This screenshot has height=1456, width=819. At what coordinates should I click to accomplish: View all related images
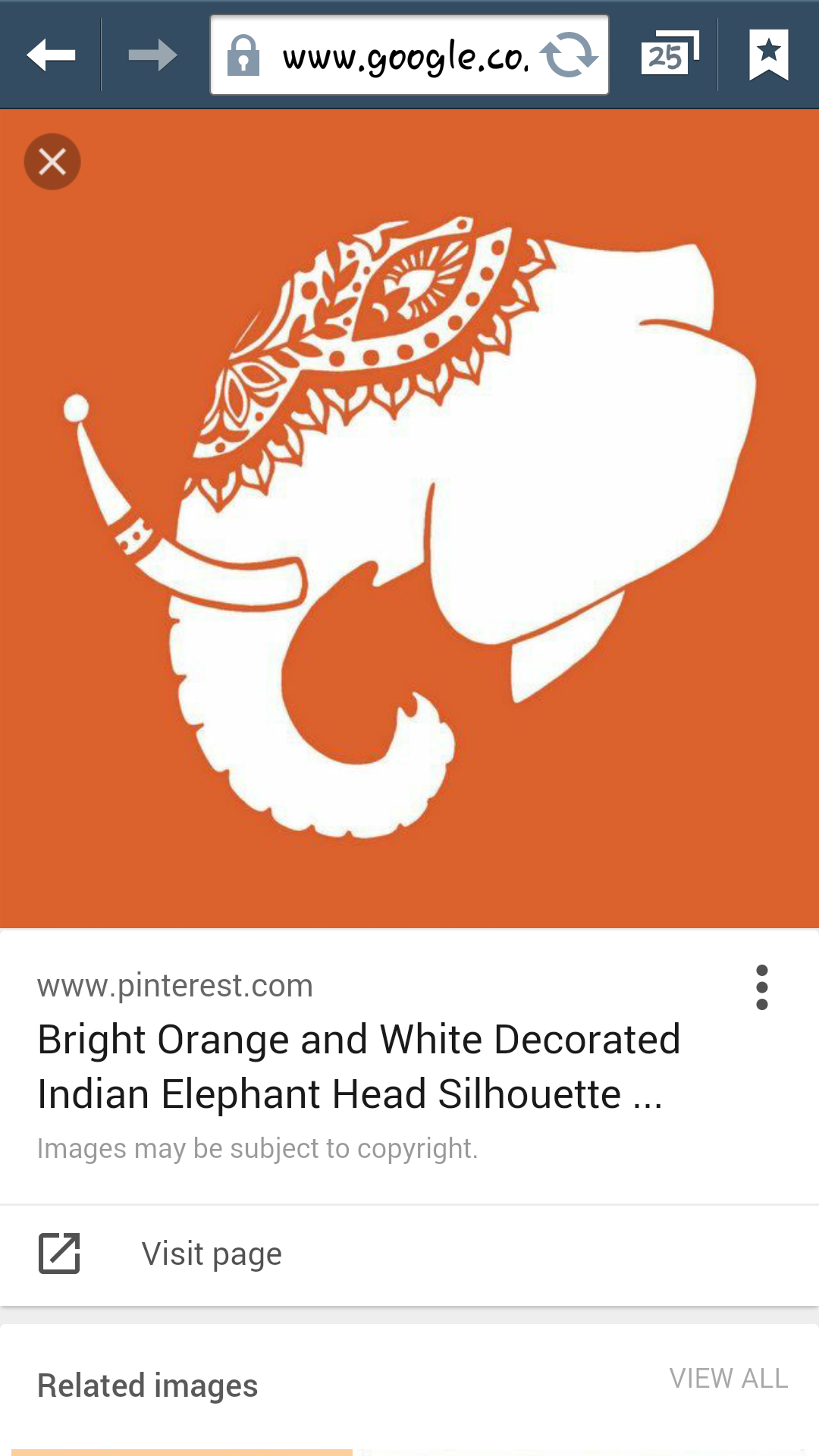[728, 1378]
